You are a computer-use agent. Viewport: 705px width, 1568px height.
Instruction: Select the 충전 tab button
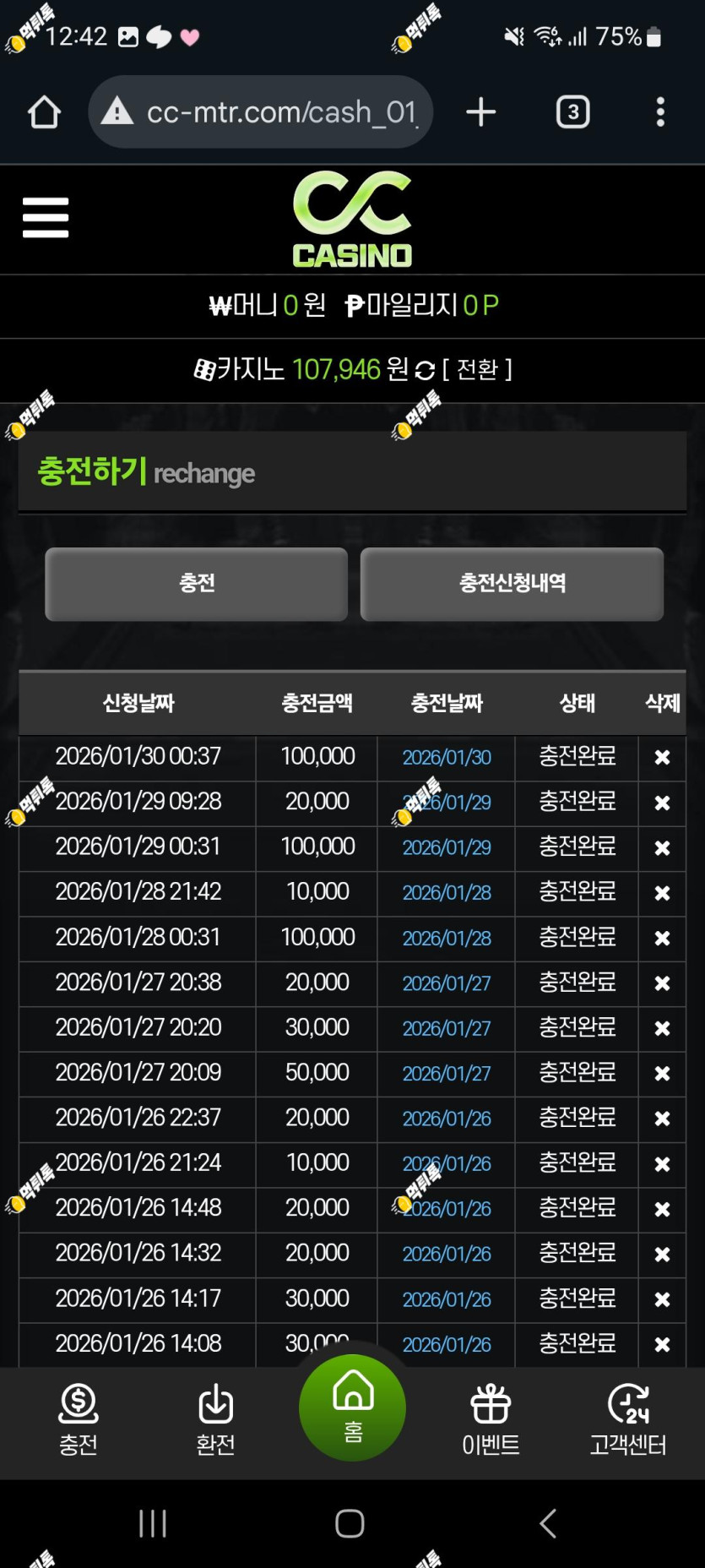(196, 584)
